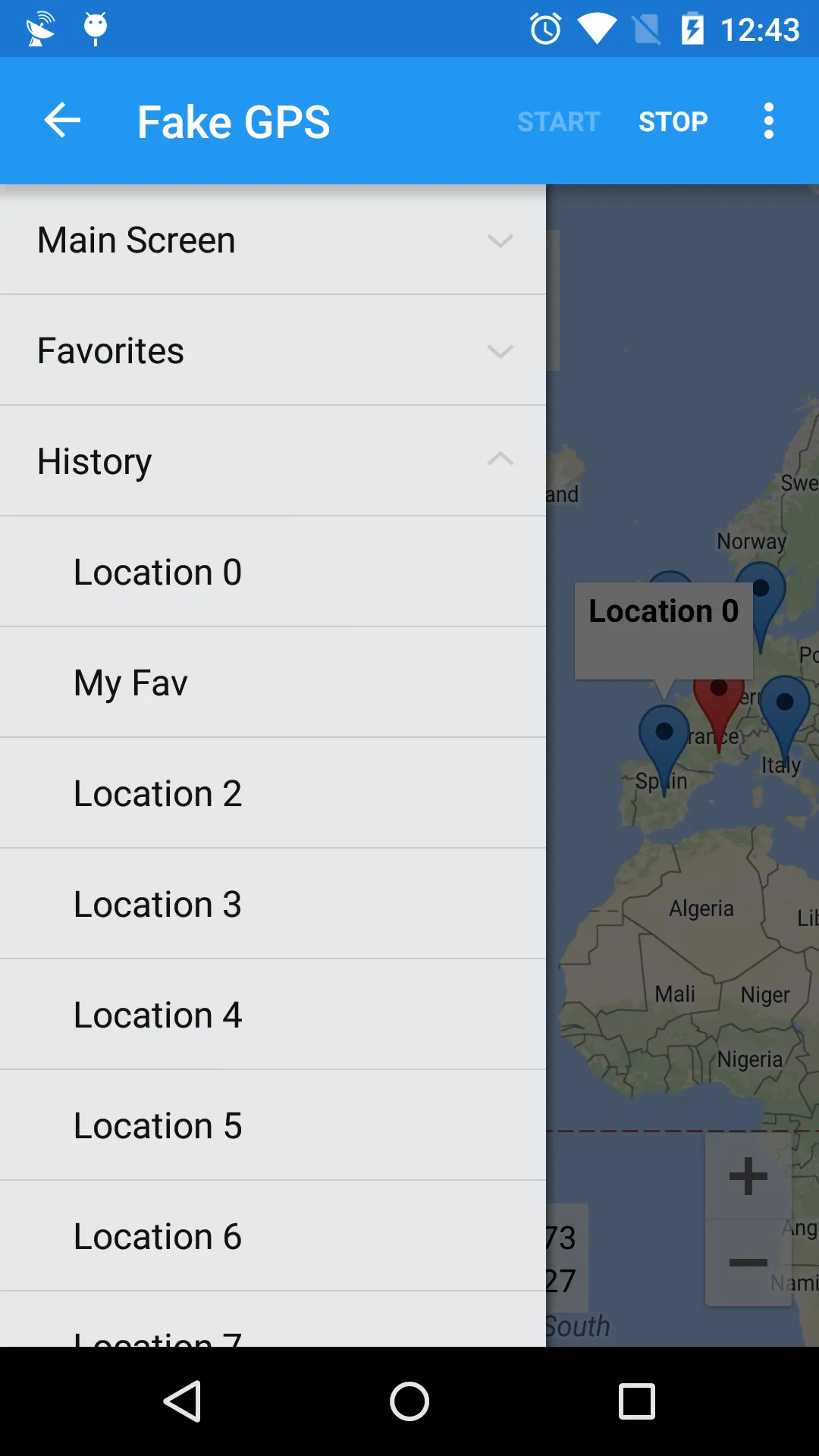819x1456 pixels.
Task: Pick Location 4 from history
Action: click(273, 1015)
